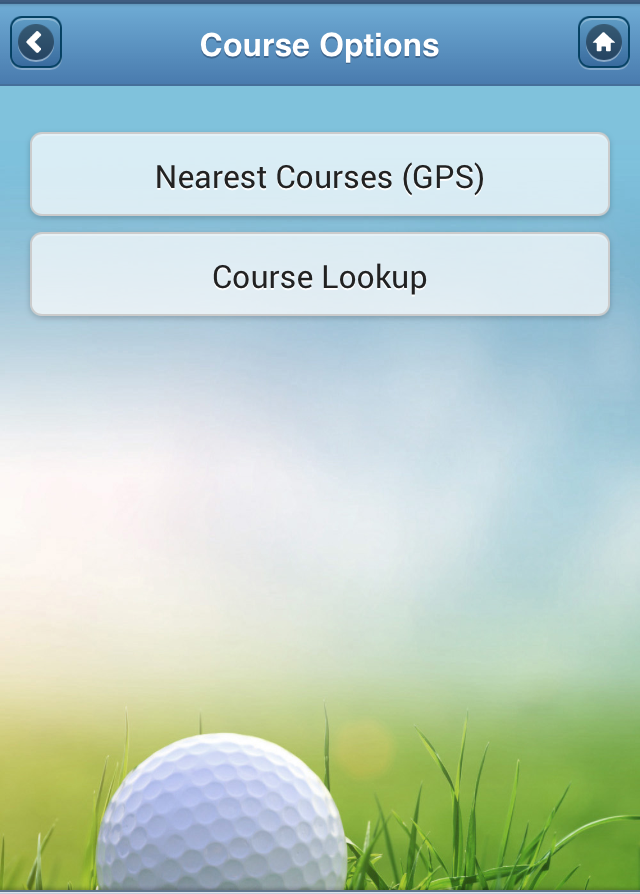Return to the home screen icon

pyautogui.click(x=603, y=43)
